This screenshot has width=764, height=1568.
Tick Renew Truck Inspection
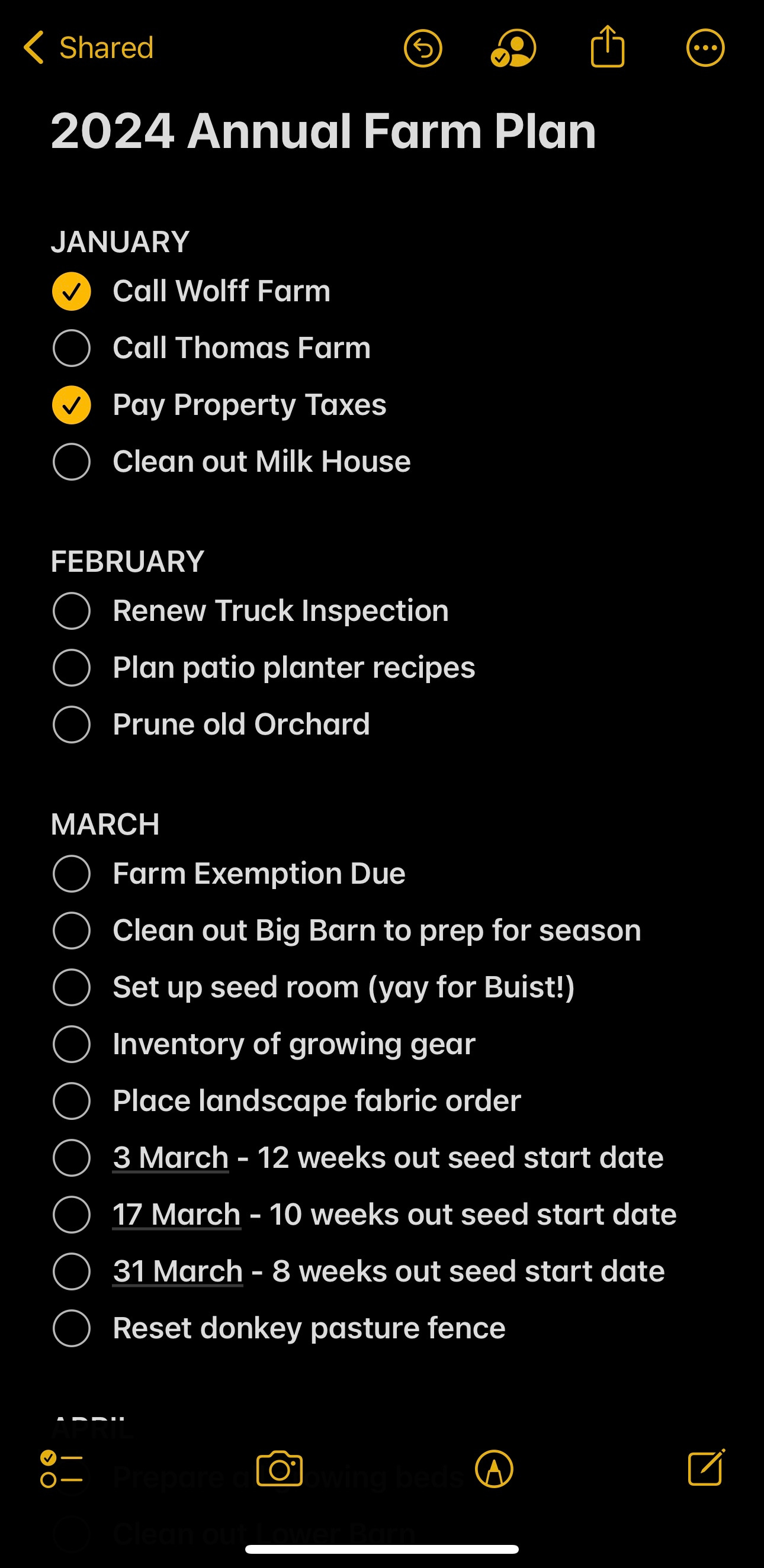[x=72, y=610]
